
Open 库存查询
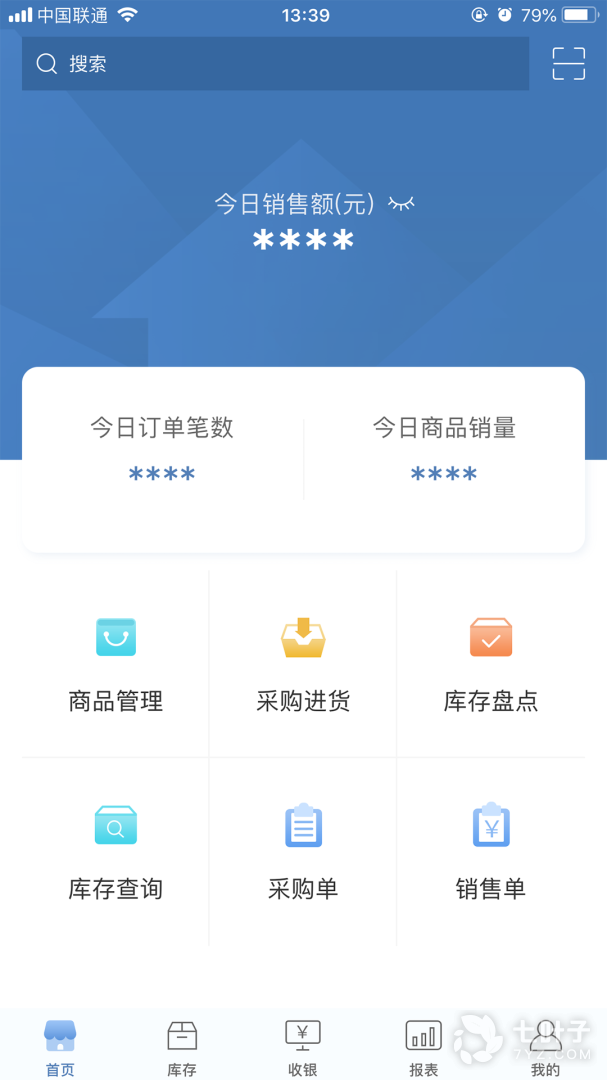[116, 852]
